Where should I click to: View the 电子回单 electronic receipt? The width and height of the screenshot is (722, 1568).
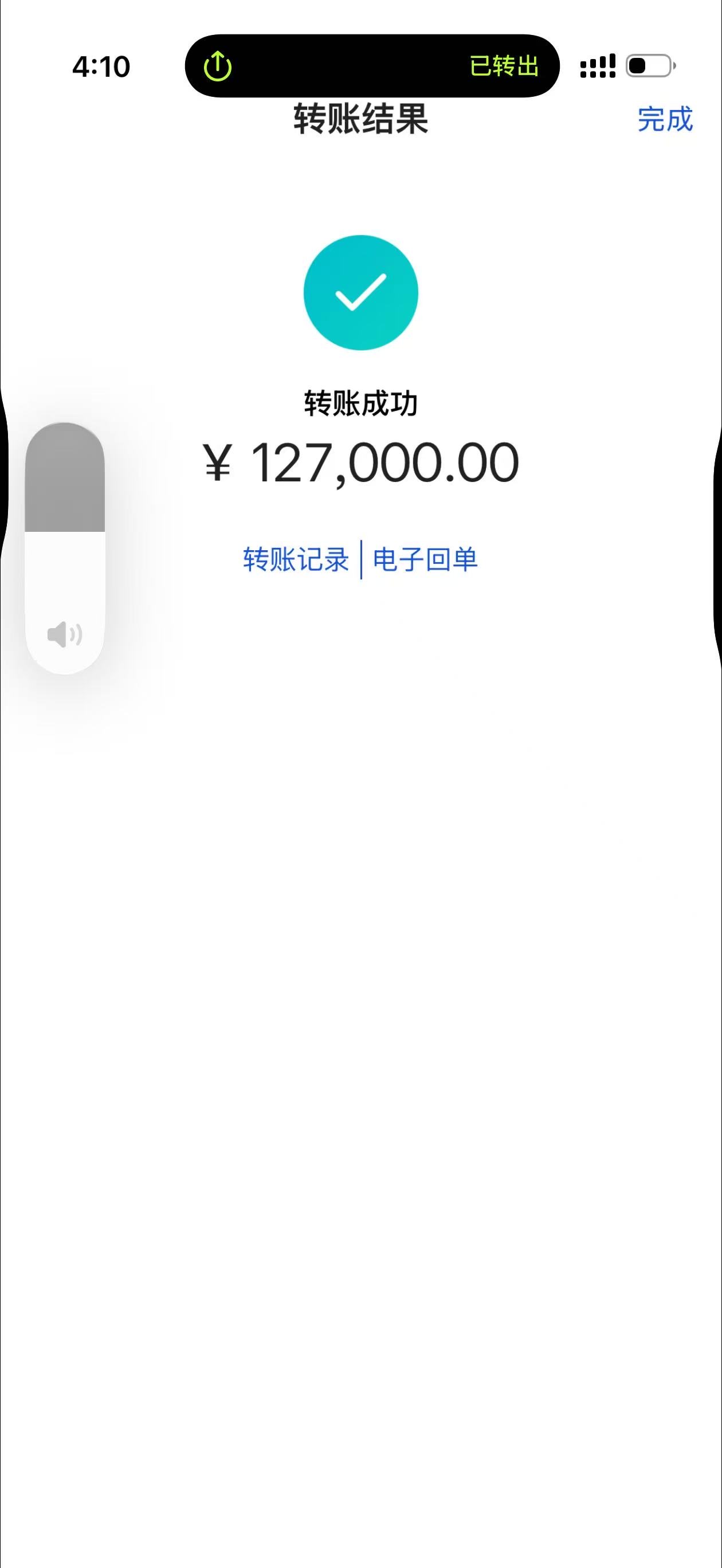(425, 559)
